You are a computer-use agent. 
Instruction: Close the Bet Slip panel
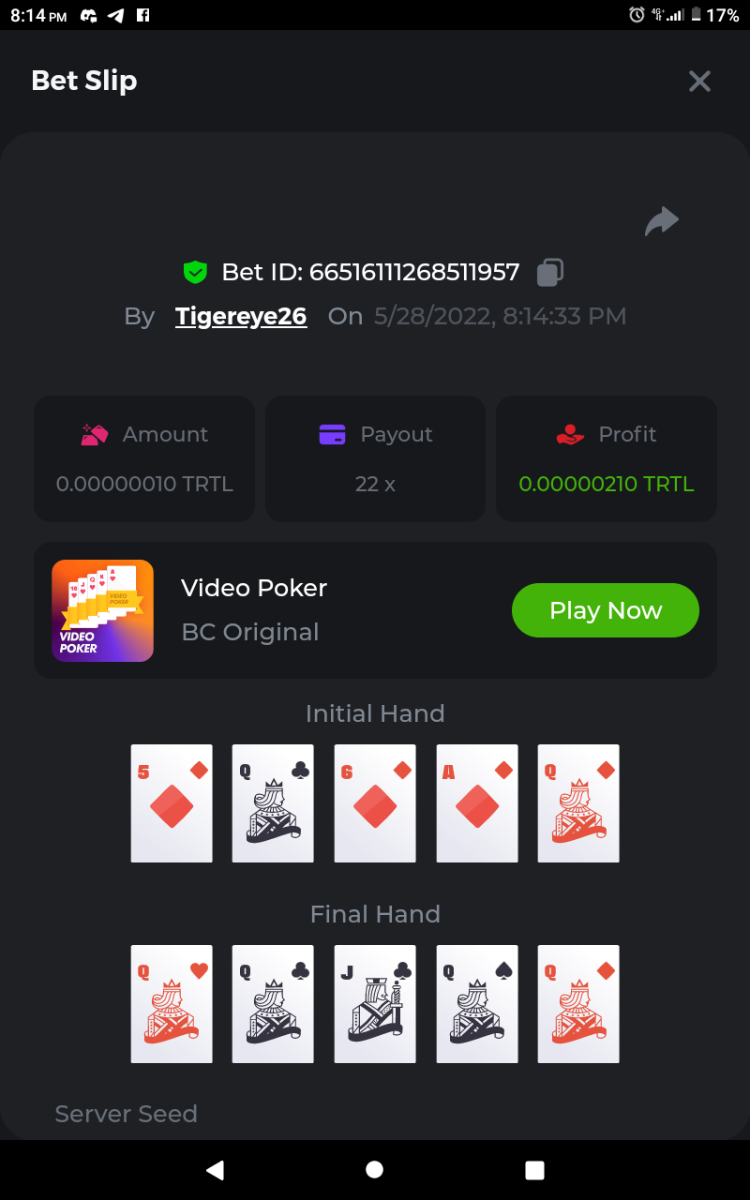(699, 81)
